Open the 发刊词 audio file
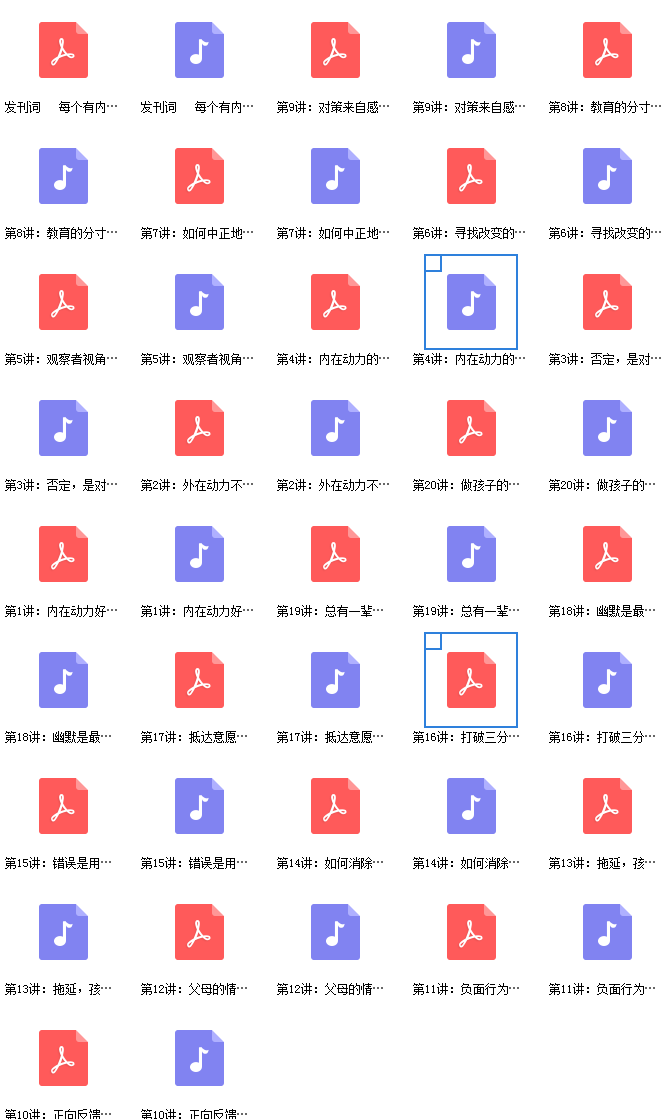 coord(200,50)
